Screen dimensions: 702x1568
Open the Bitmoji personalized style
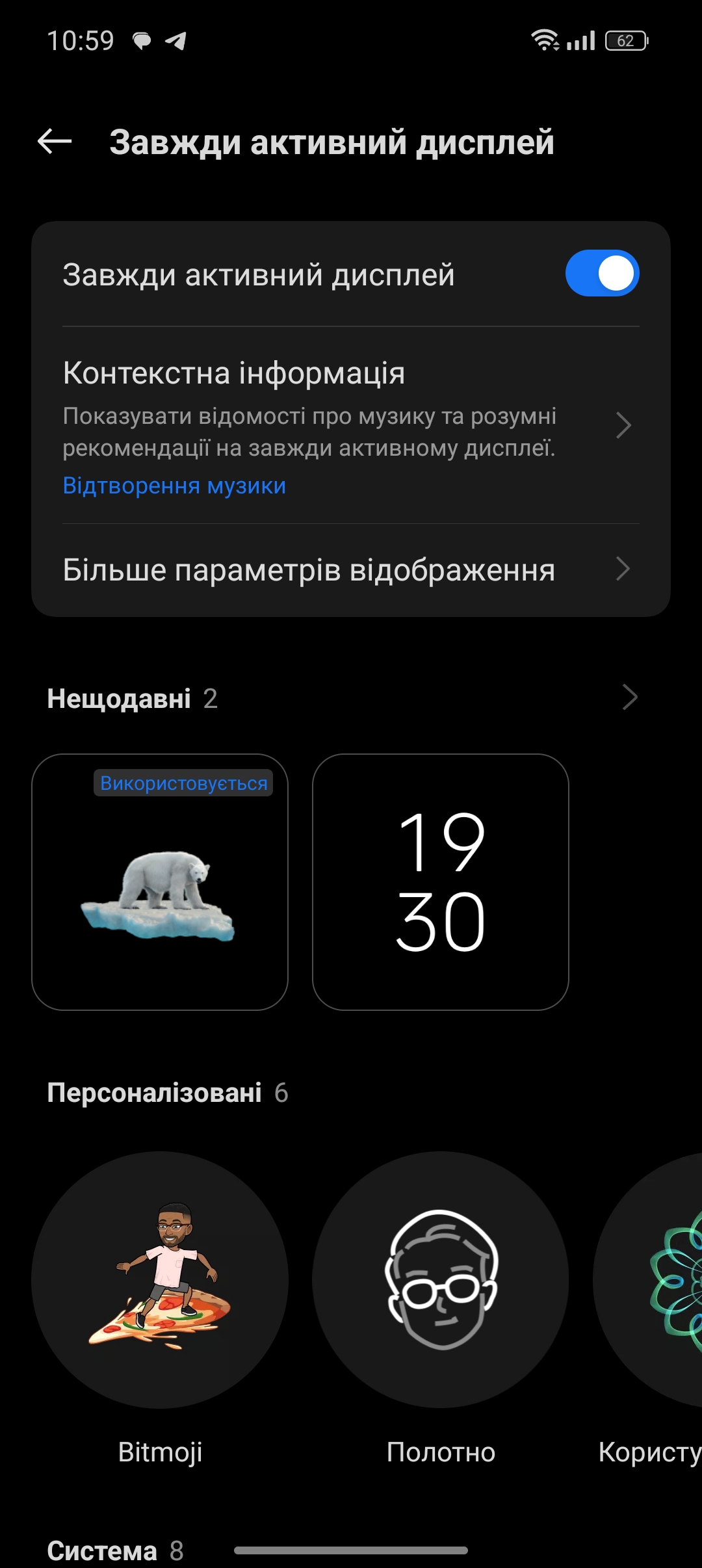pos(160,1280)
